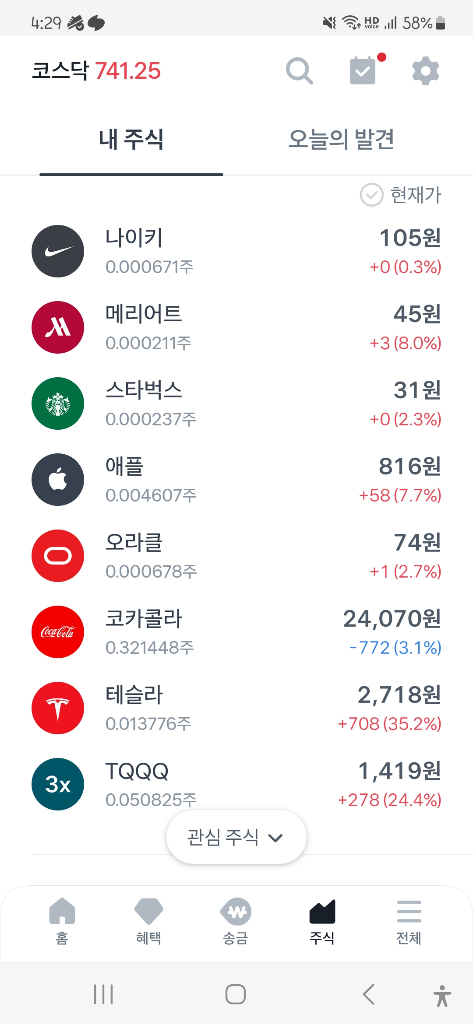
Task: Open the TQQQ stock row
Action: (236, 784)
